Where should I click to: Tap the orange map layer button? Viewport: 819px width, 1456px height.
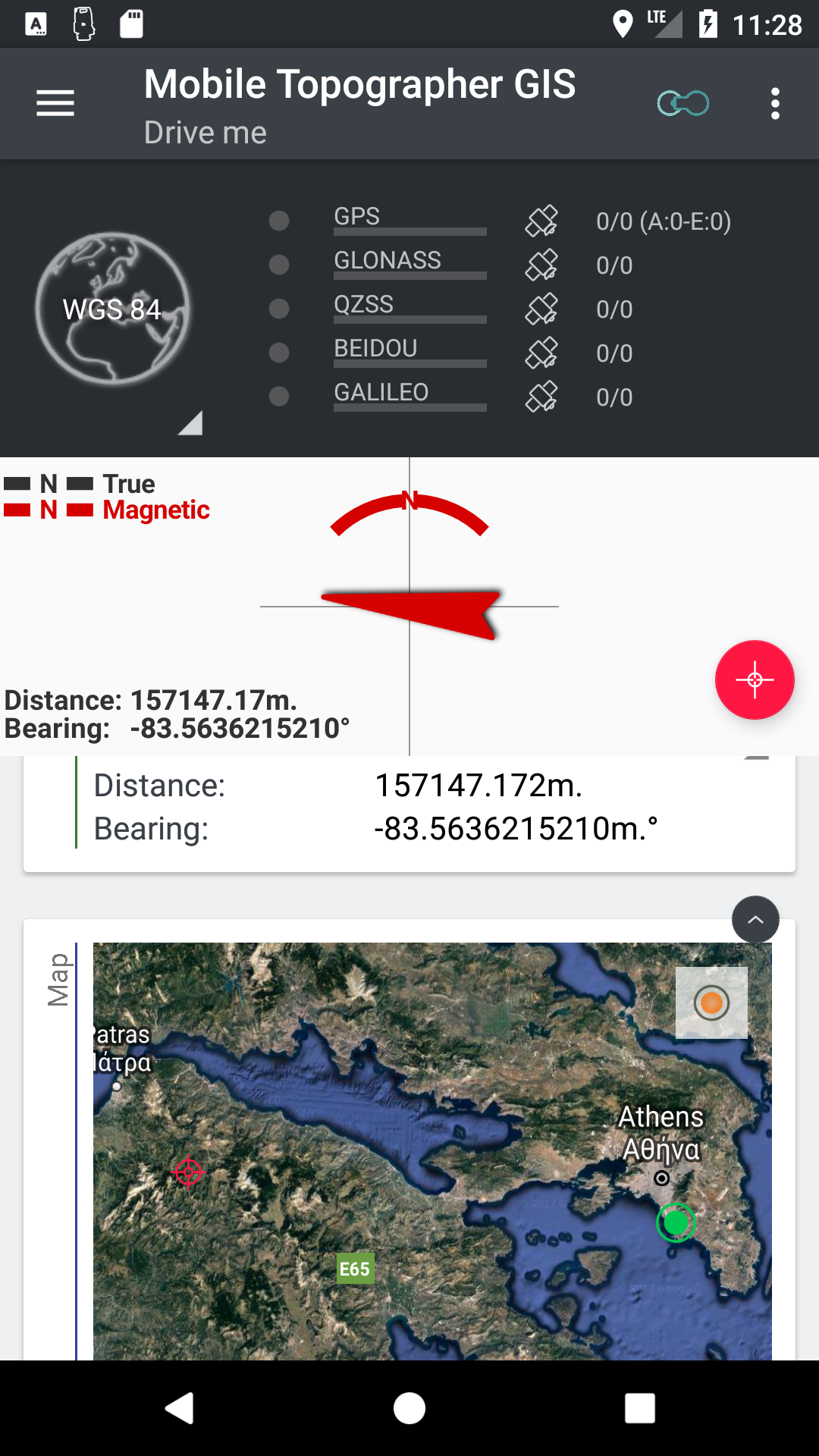711,1003
